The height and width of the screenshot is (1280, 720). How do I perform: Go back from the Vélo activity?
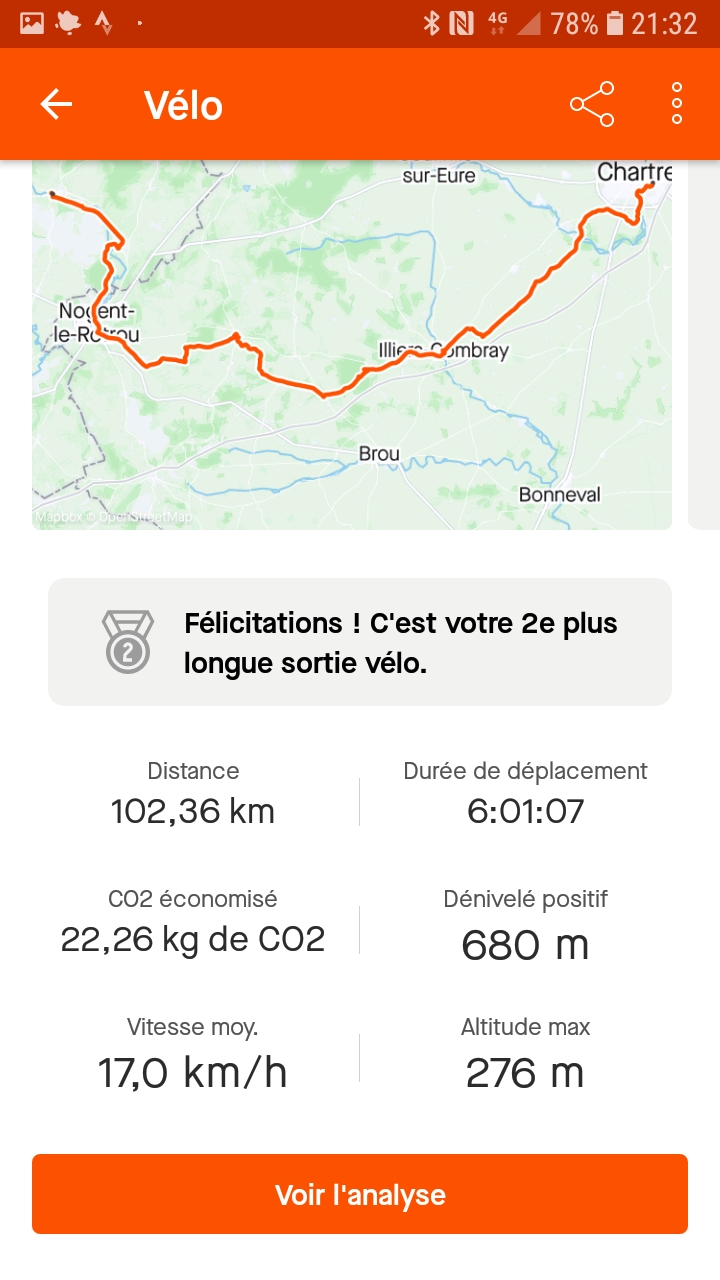point(56,104)
